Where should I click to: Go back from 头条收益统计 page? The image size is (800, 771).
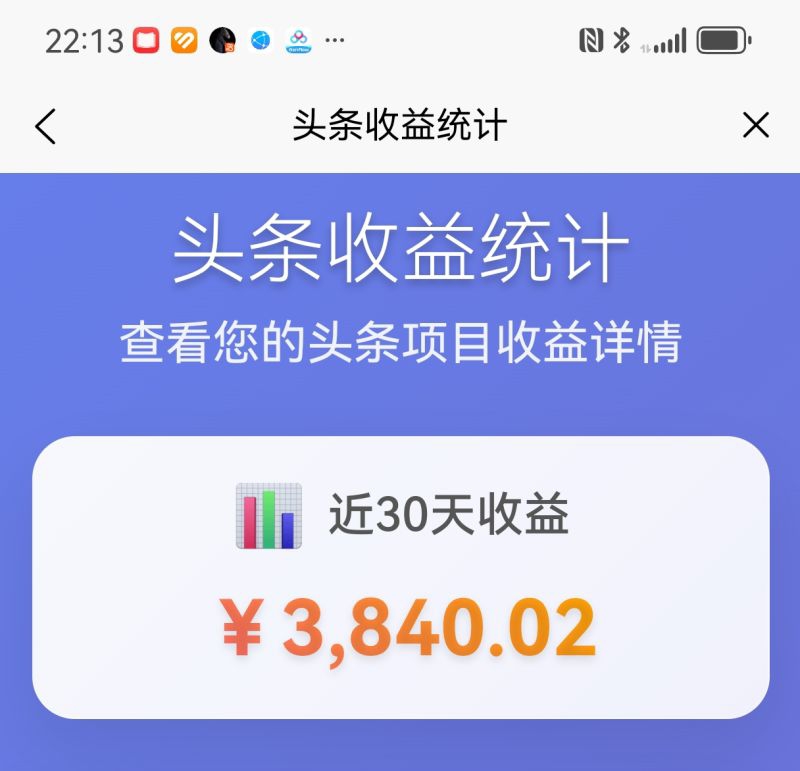tap(46, 127)
